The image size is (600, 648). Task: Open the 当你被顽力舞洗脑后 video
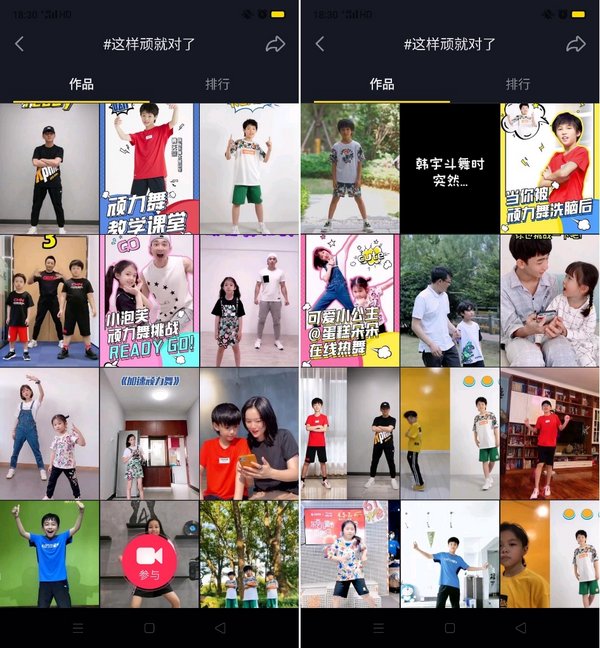(x=549, y=168)
